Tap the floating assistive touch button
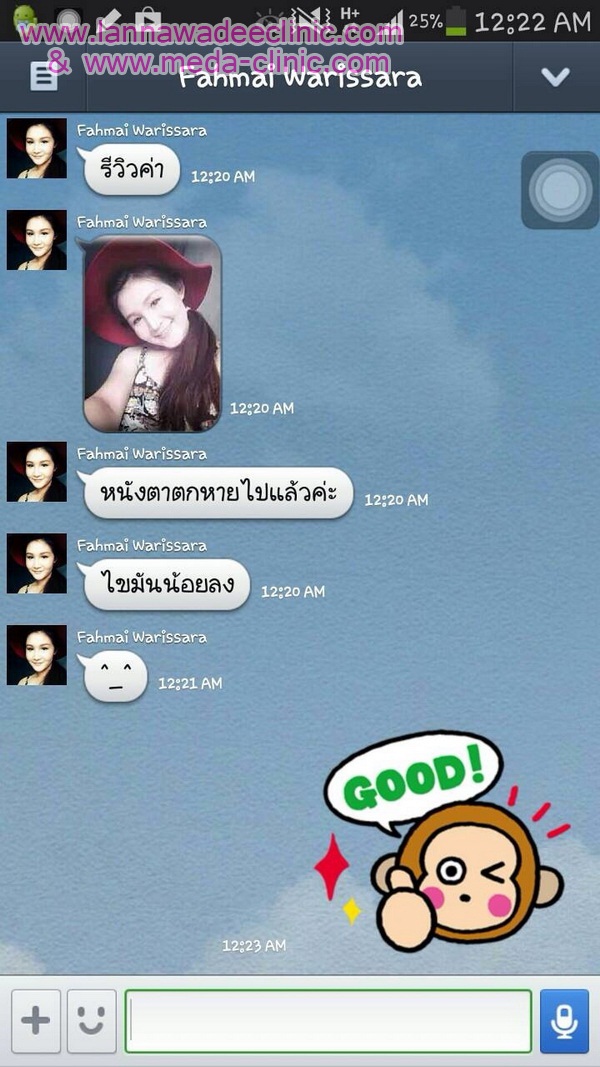The width and height of the screenshot is (600, 1067). coord(560,190)
